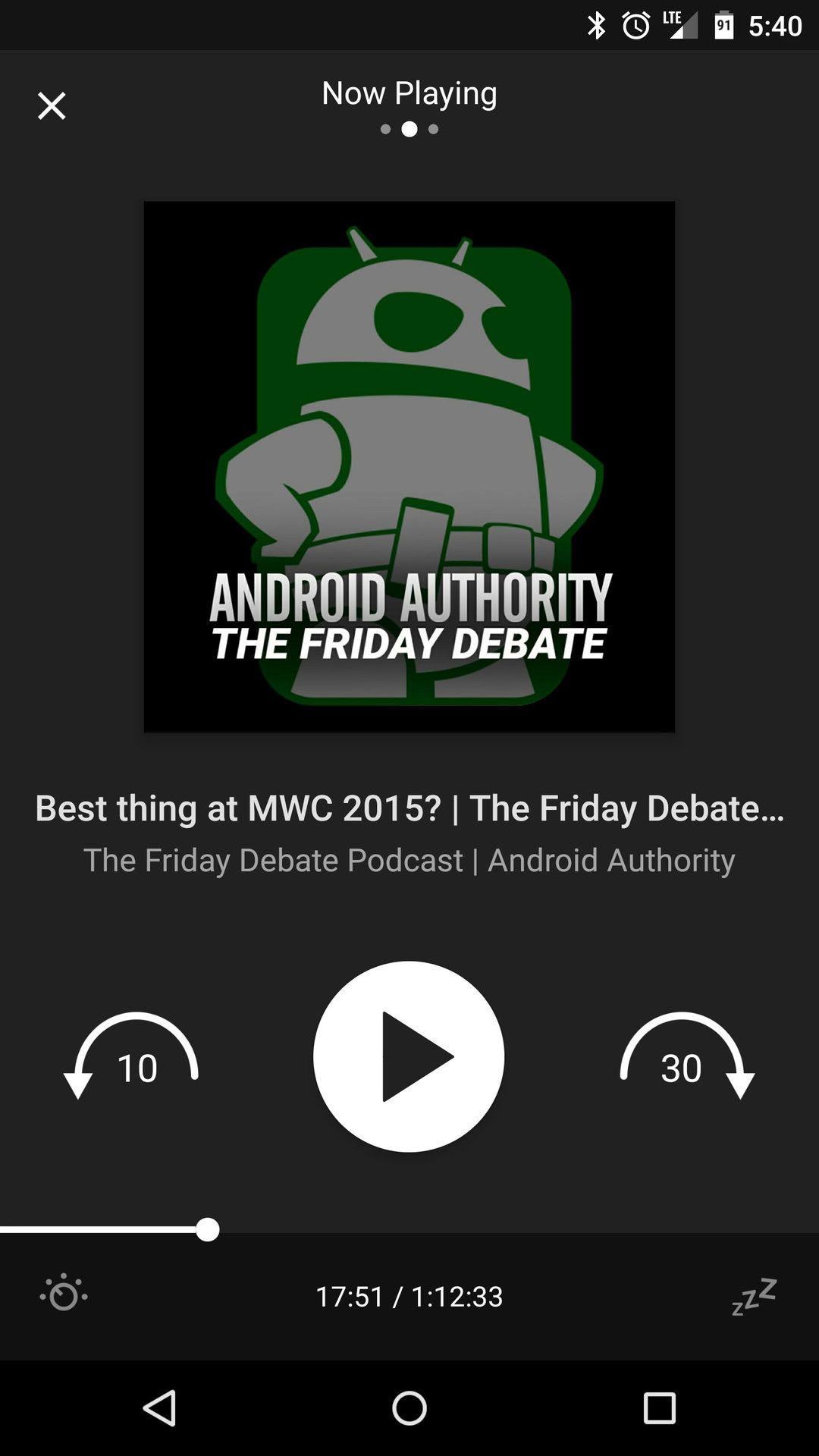Tap the playback progress slider handle
Image resolution: width=819 pixels, height=1456 pixels.
pos(207,1229)
